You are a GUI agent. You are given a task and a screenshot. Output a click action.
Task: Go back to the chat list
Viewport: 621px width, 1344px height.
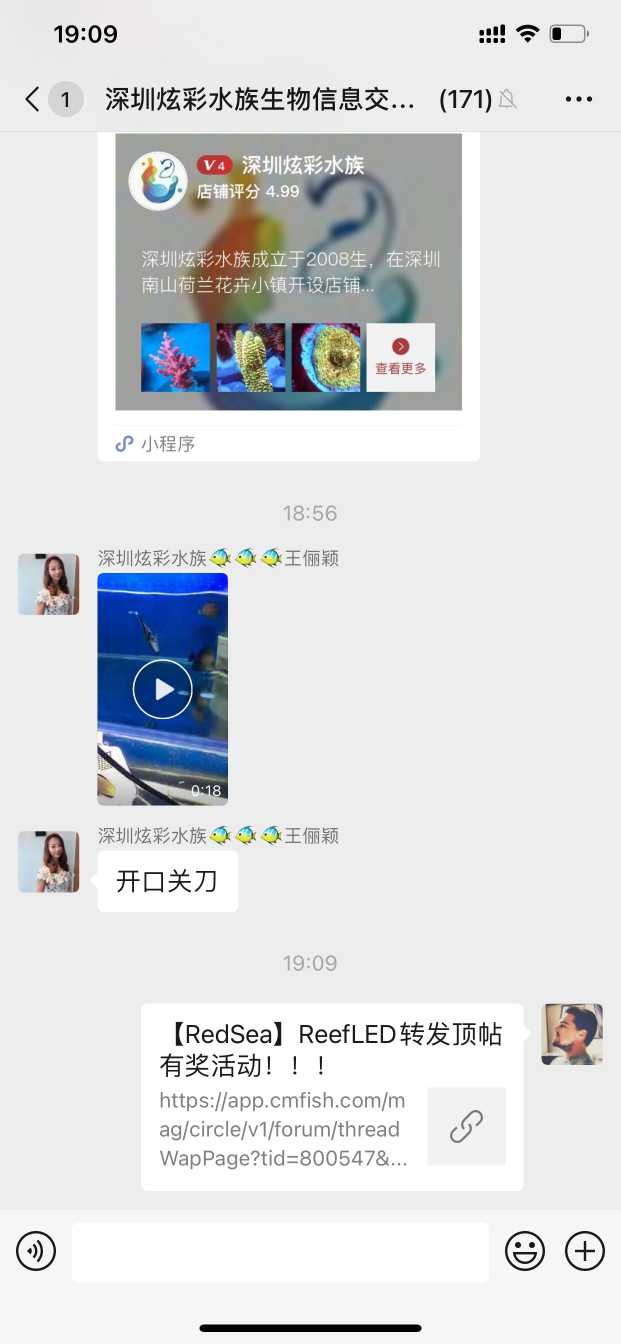click(33, 99)
